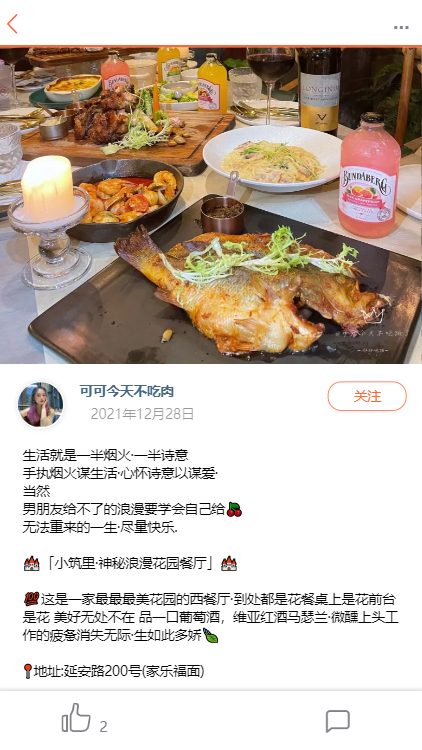View profile avatar of 可可今天不吃肉
Image resolution: width=422 pixels, height=750 pixels.
[41, 404]
